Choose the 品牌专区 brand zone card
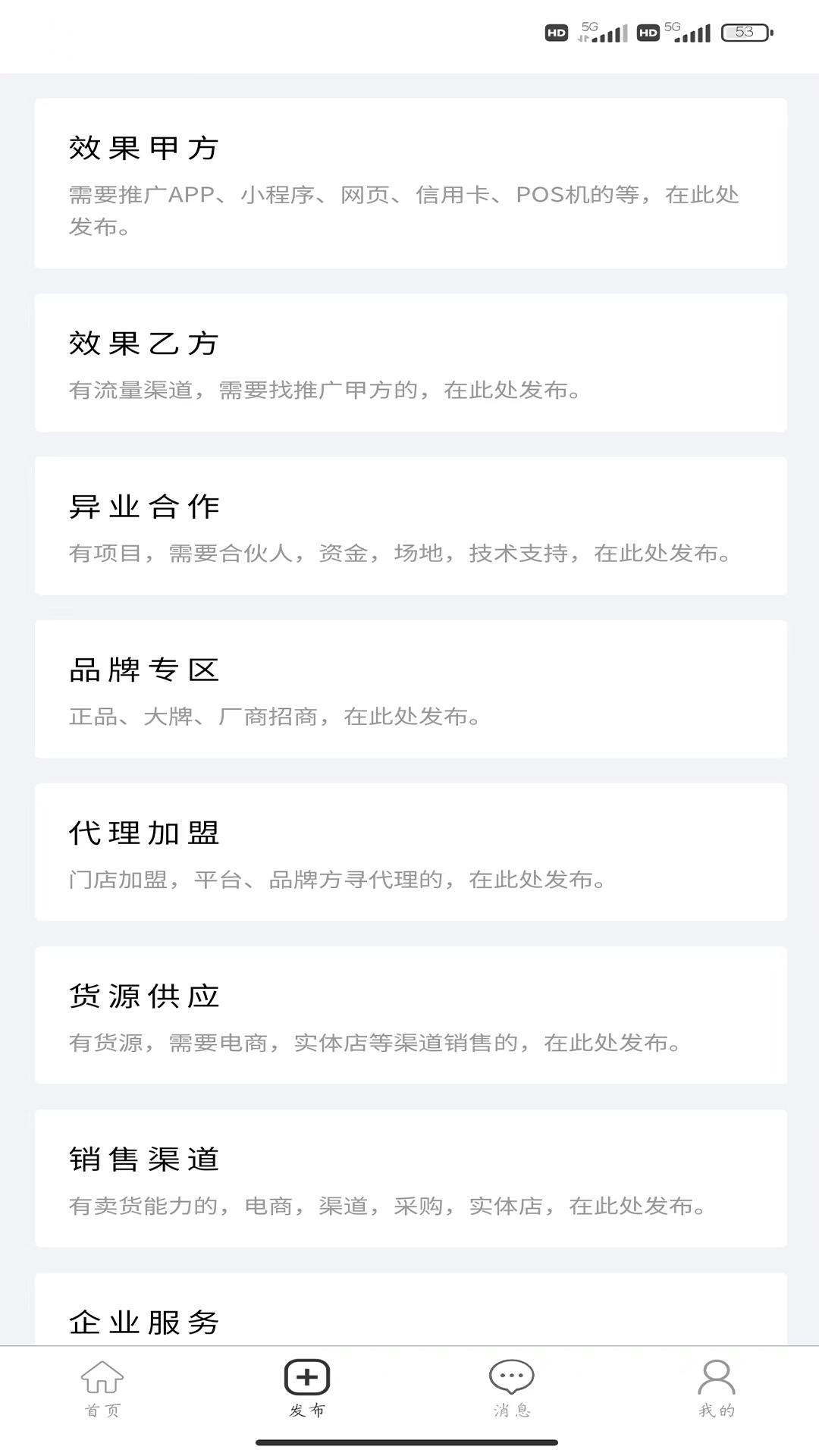This screenshot has width=819, height=1456. click(x=409, y=690)
